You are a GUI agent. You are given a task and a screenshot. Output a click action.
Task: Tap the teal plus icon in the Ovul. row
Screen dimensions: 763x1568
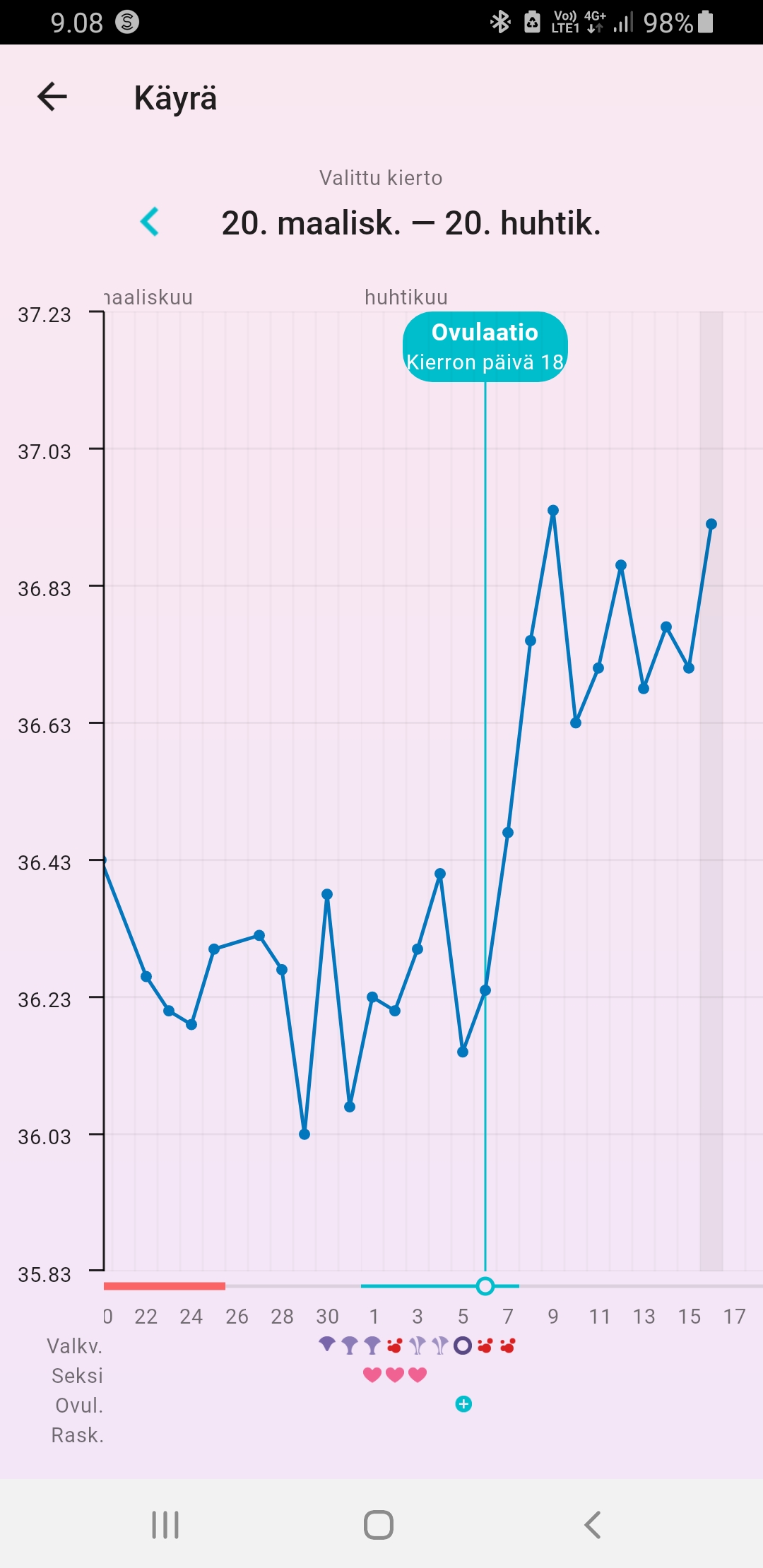[463, 1404]
